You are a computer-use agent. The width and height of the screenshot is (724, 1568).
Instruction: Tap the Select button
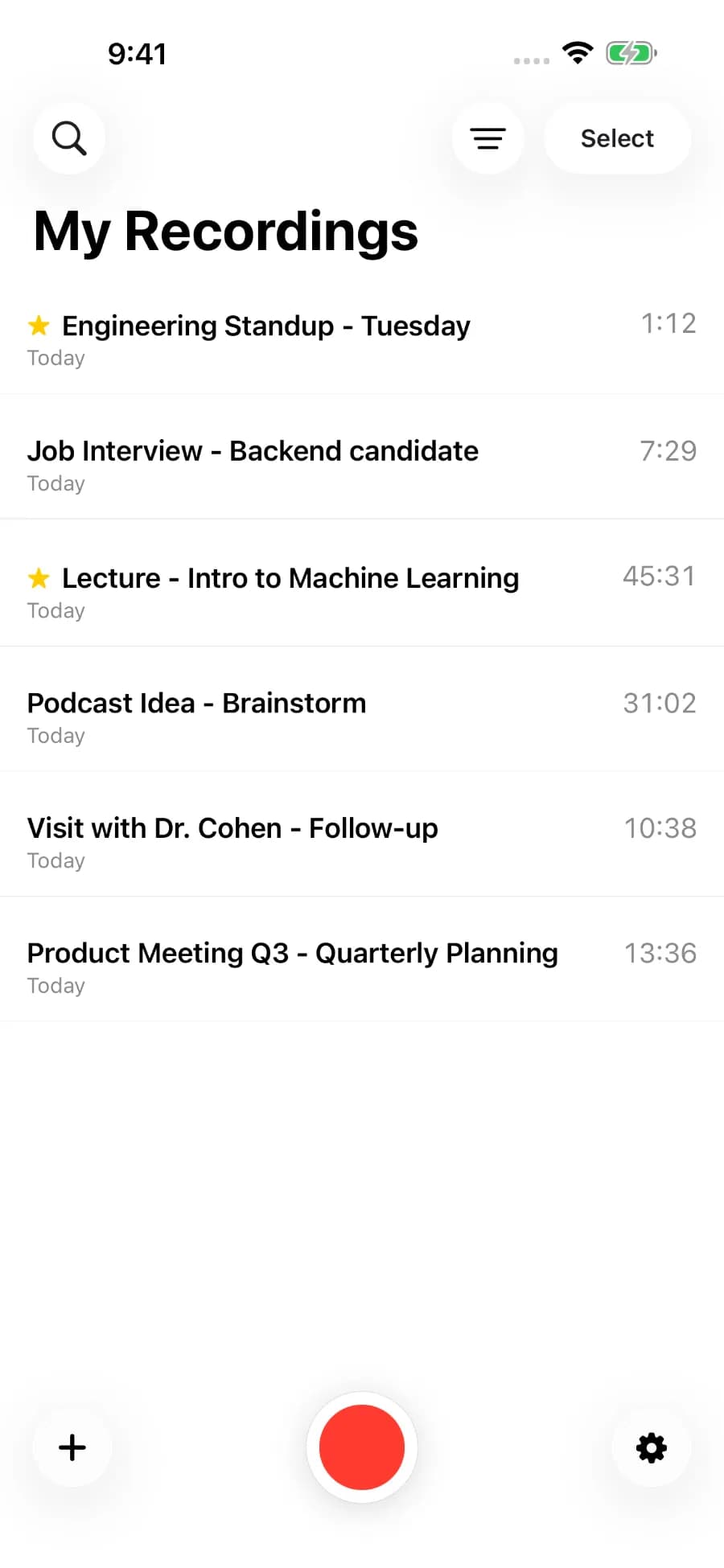(617, 138)
